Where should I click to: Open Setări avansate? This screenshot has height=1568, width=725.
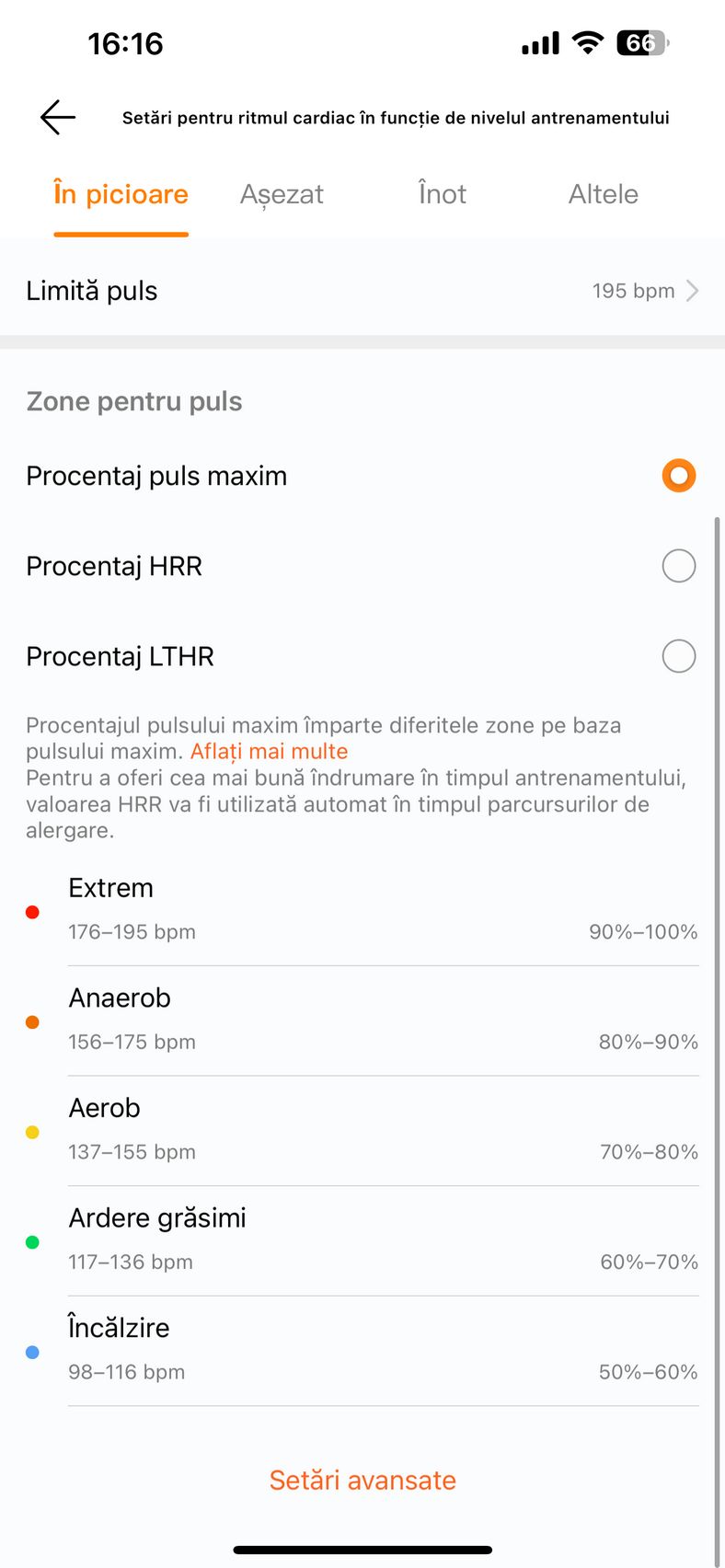[362, 1480]
